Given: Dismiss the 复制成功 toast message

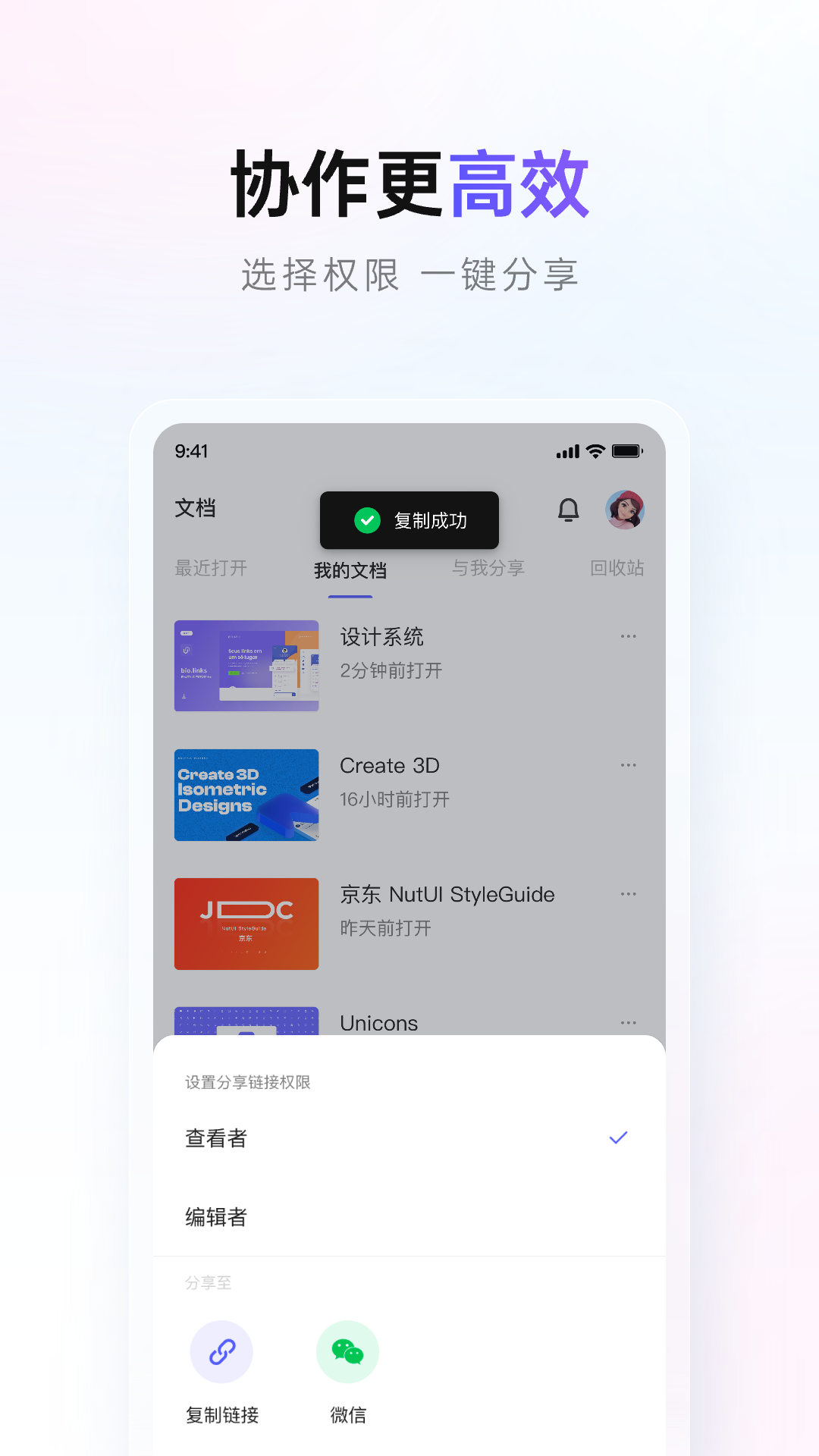Looking at the screenshot, I should click(x=409, y=520).
